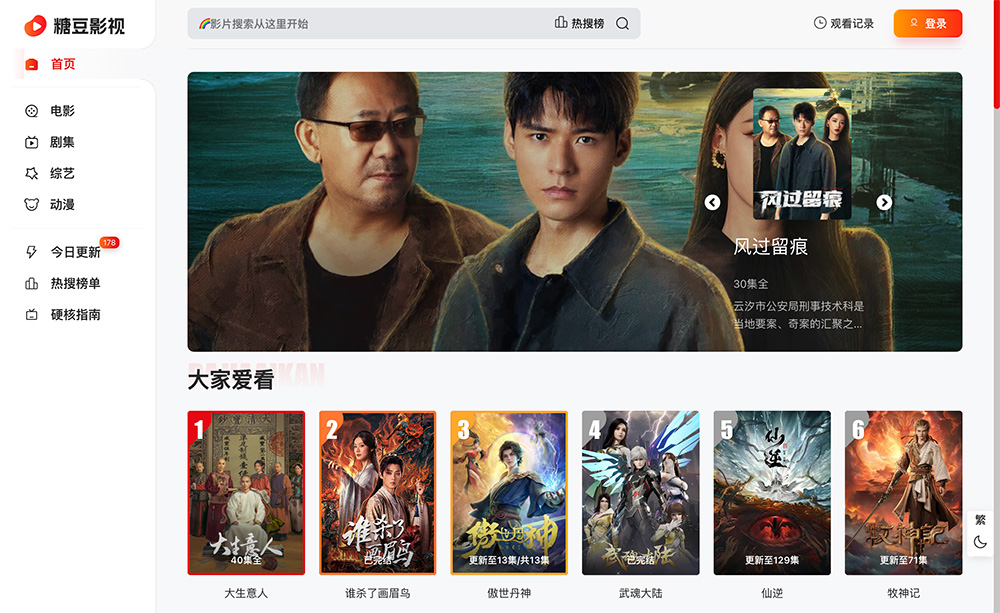This screenshot has width=1000, height=613.
Task: Open the 综艺 category
Action: point(62,173)
